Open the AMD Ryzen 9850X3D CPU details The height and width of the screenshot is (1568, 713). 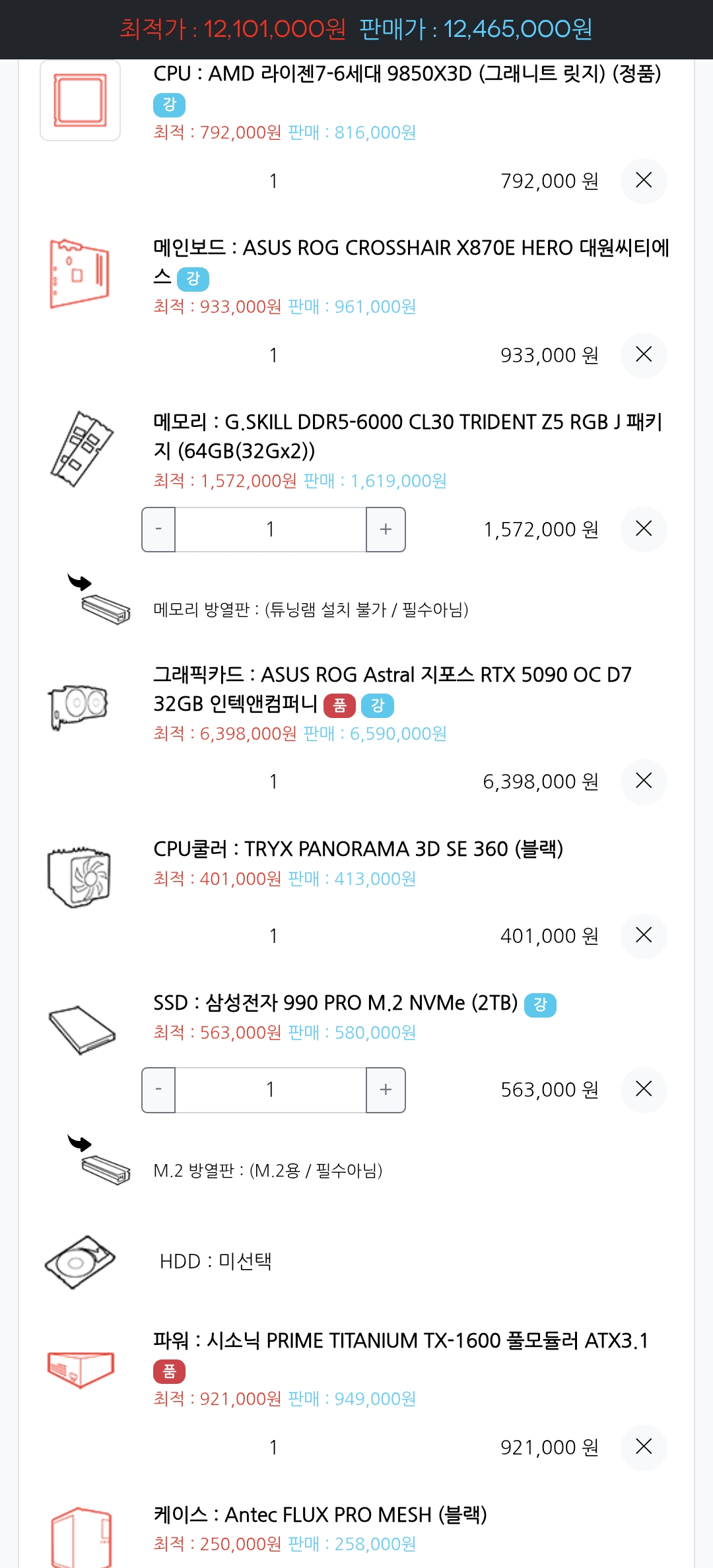(x=407, y=74)
